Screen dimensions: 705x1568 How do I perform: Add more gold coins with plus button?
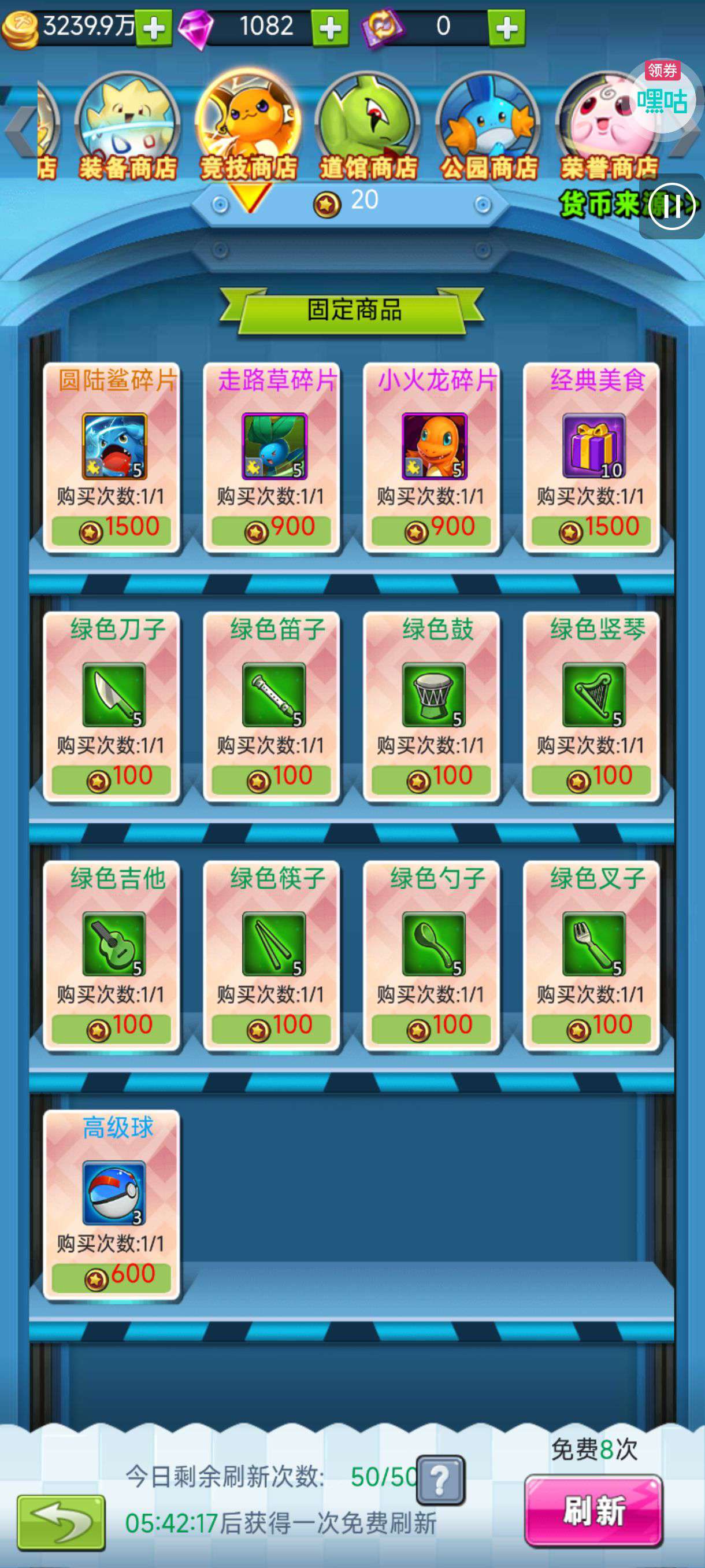[x=153, y=28]
